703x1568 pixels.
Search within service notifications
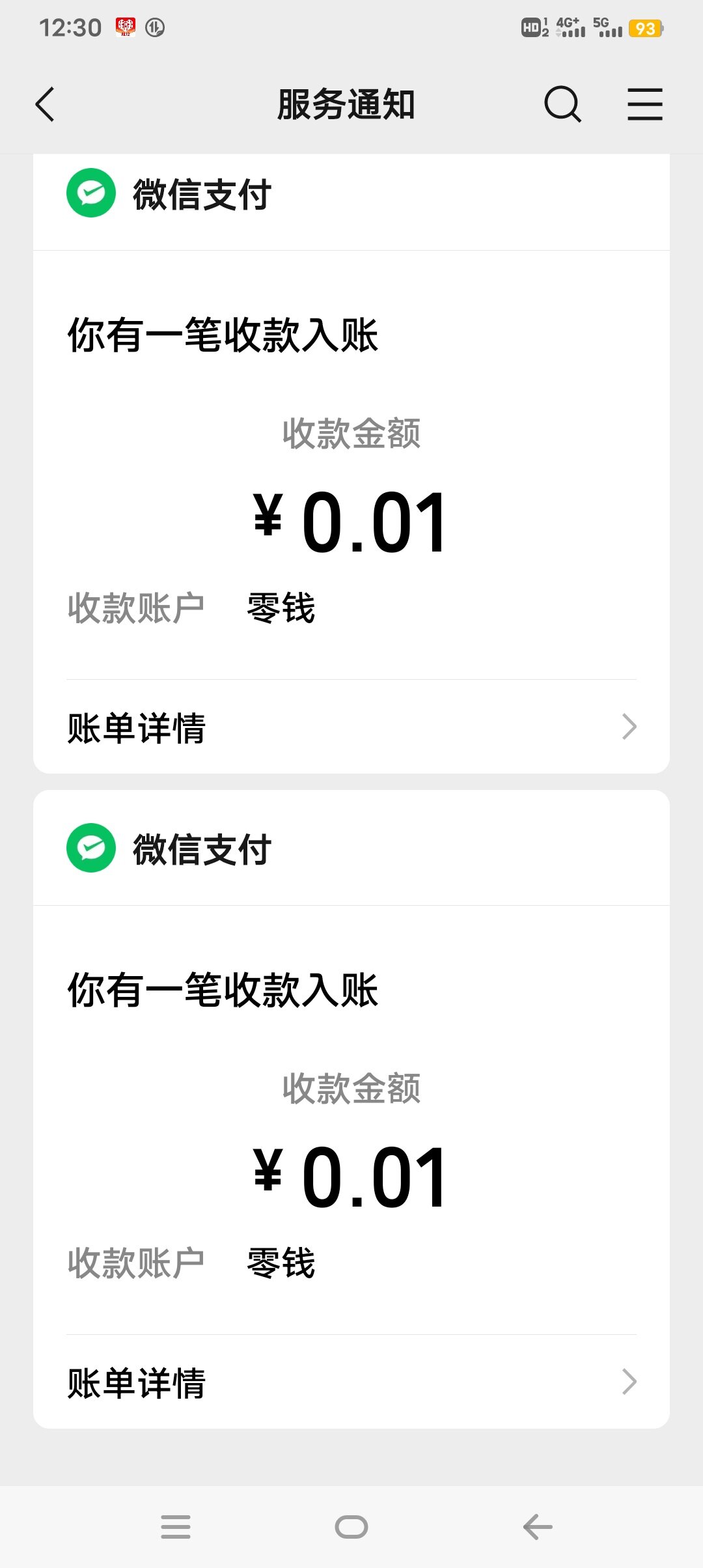coord(562,104)
